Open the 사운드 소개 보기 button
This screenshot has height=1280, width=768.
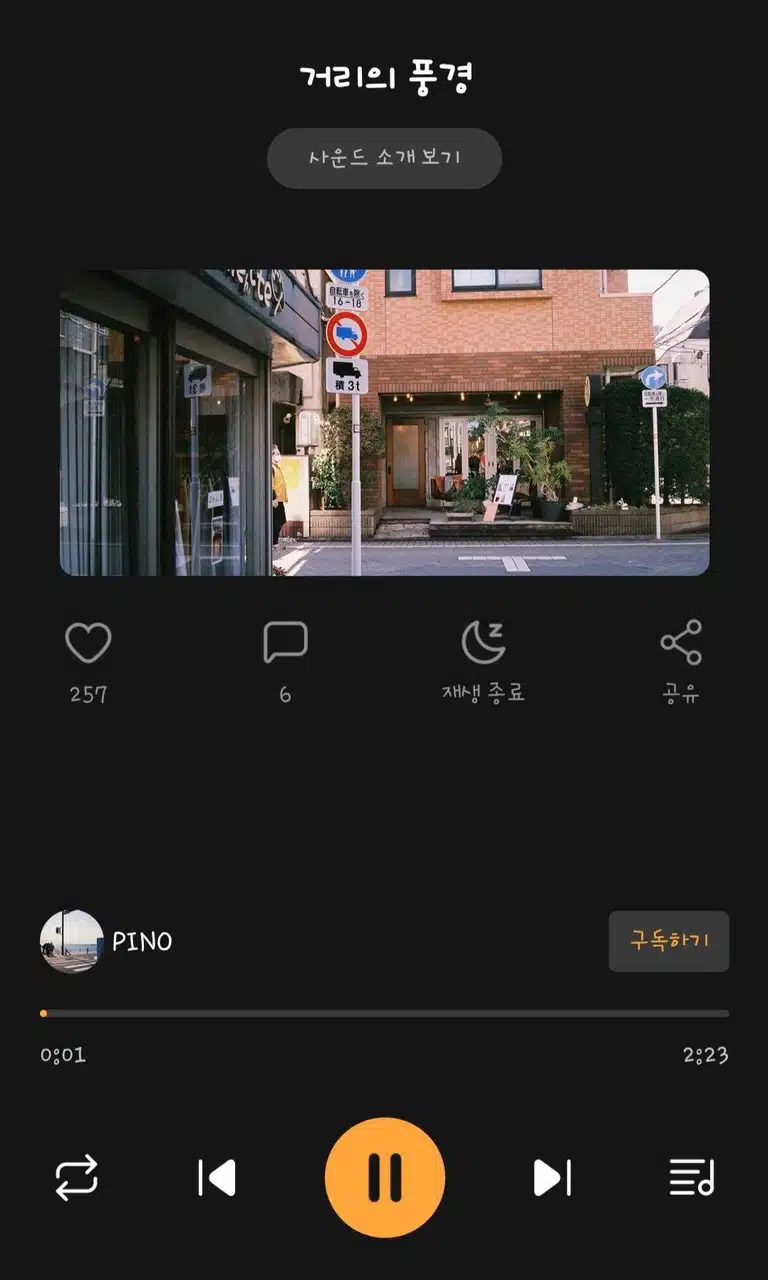pyautogui.click(x=384, y=158)
